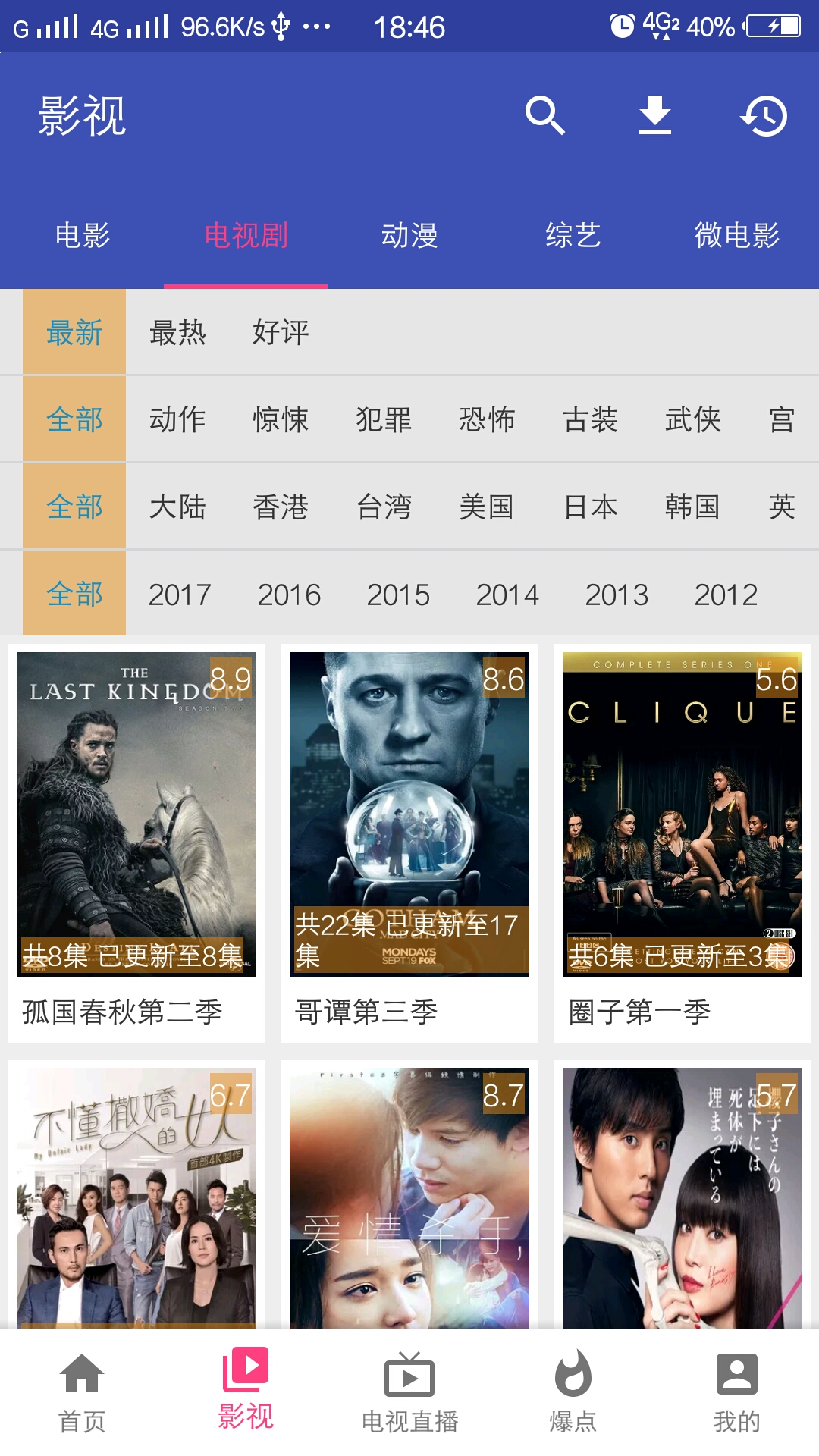Viewport: 819px width, 1456px height.
Task: Filter by region 美国
Action: (x=487, y=507)
